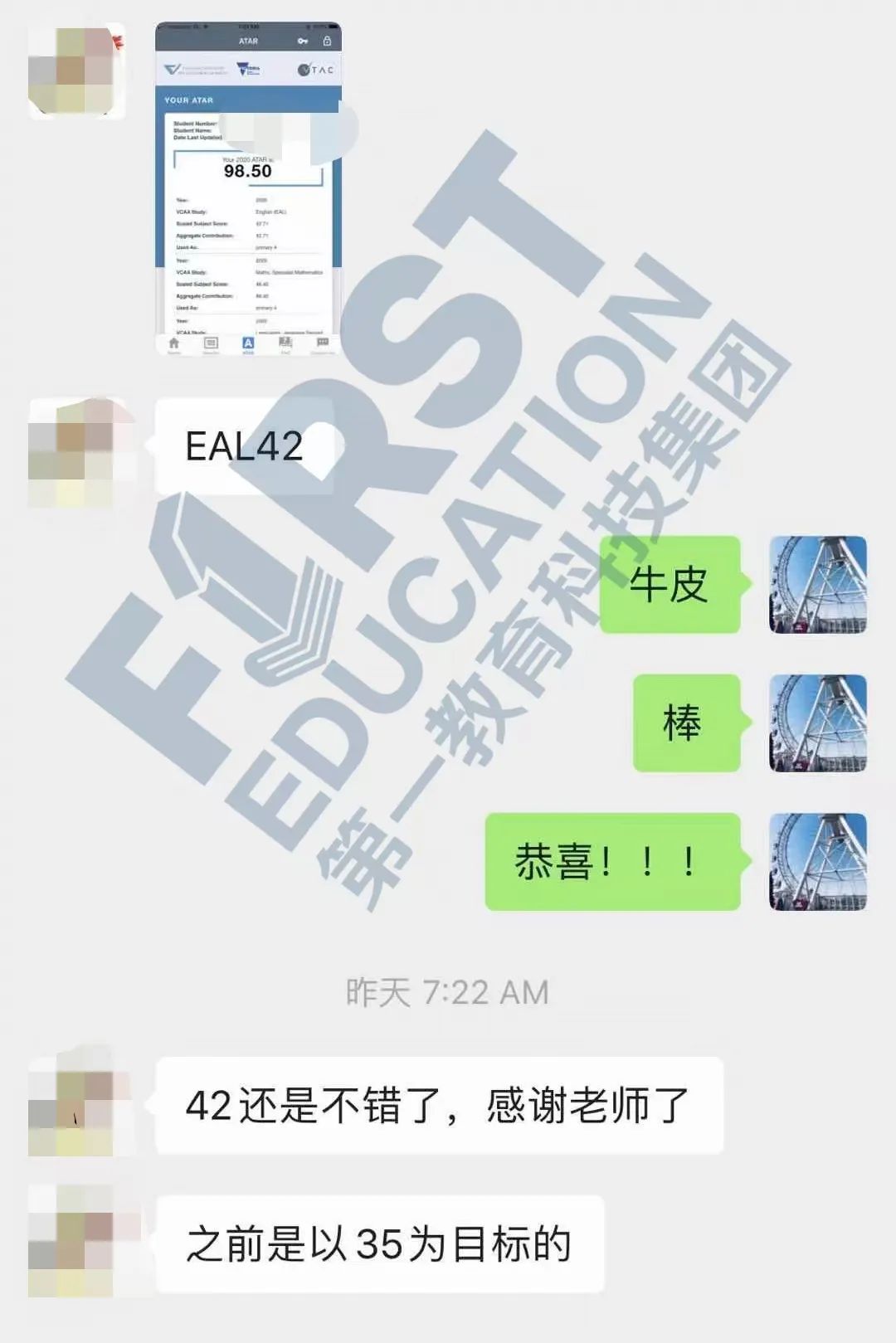The width and height of the screenshot is (896, 1343).
Task: Open Ferris wheel avatar beside 牛皮 message
Action: (x=817, y=585)
